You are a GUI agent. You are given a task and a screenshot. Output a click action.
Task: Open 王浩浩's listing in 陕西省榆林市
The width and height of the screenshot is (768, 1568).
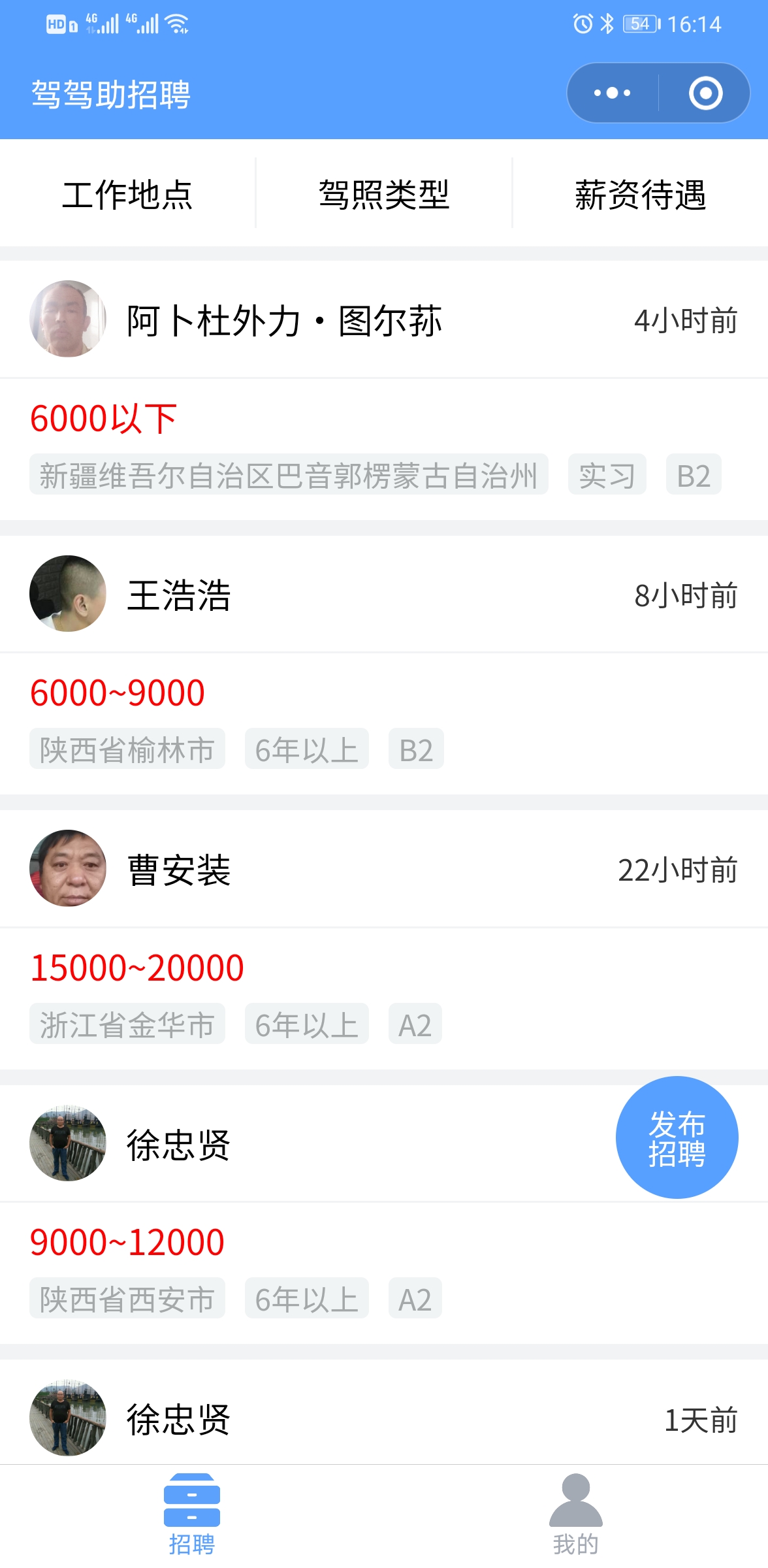click(384, 665)
